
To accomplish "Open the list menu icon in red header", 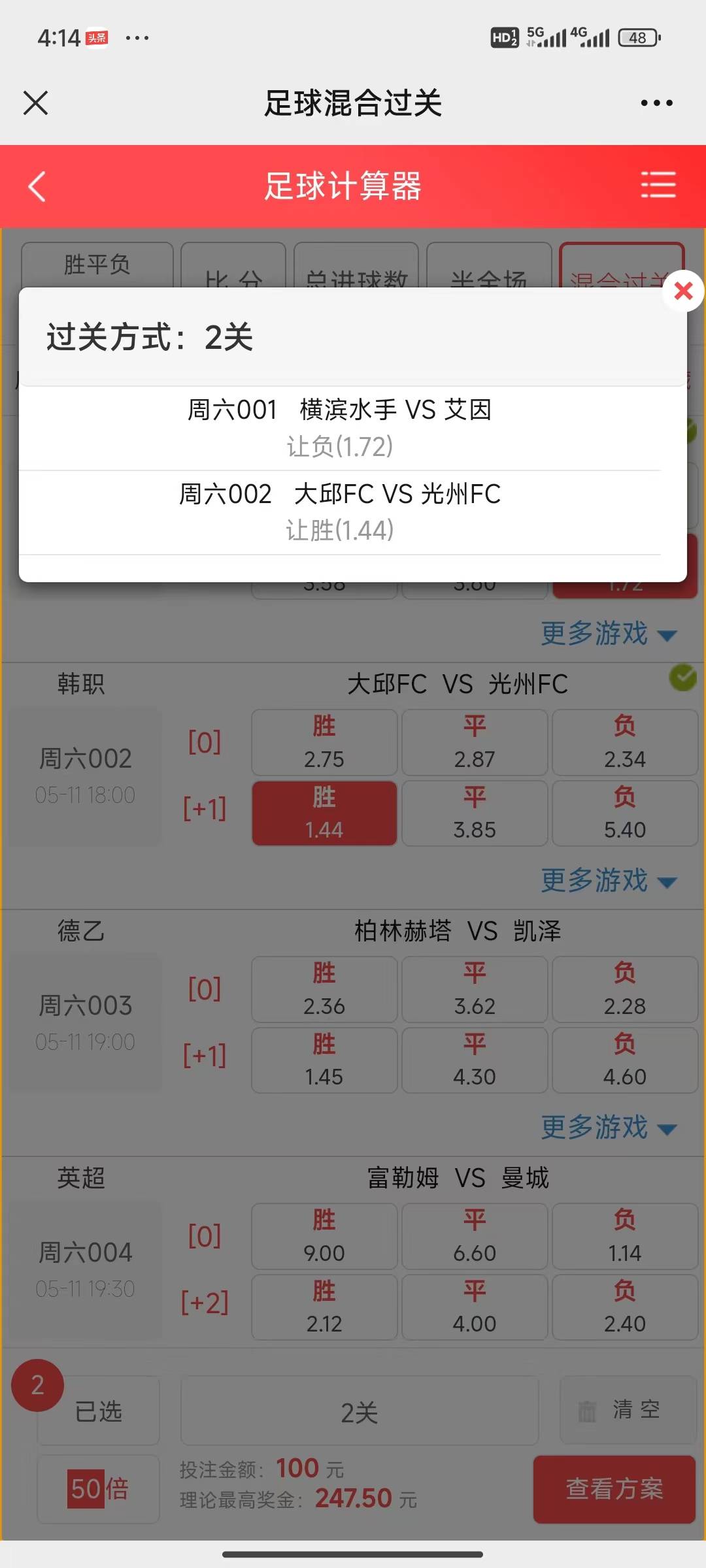I will click(658, 186).
